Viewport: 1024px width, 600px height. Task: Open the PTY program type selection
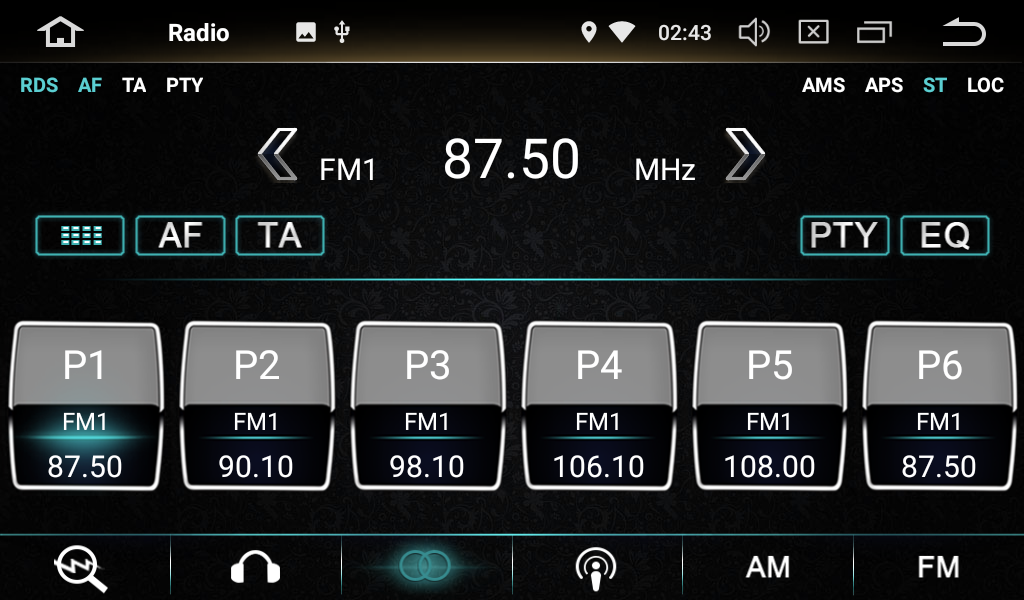click(x=844, y=236)
